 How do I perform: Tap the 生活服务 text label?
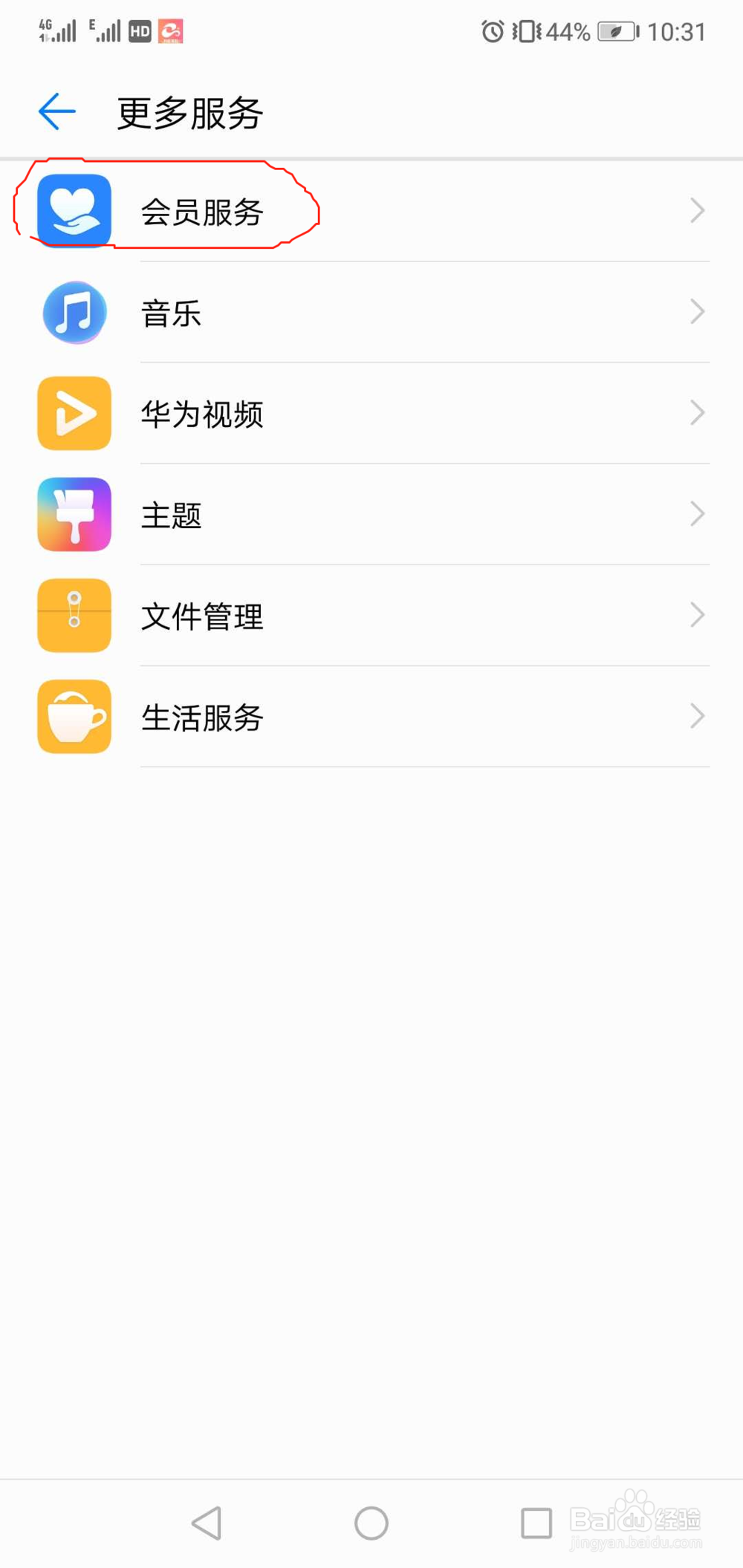click(x=202, y=717)
